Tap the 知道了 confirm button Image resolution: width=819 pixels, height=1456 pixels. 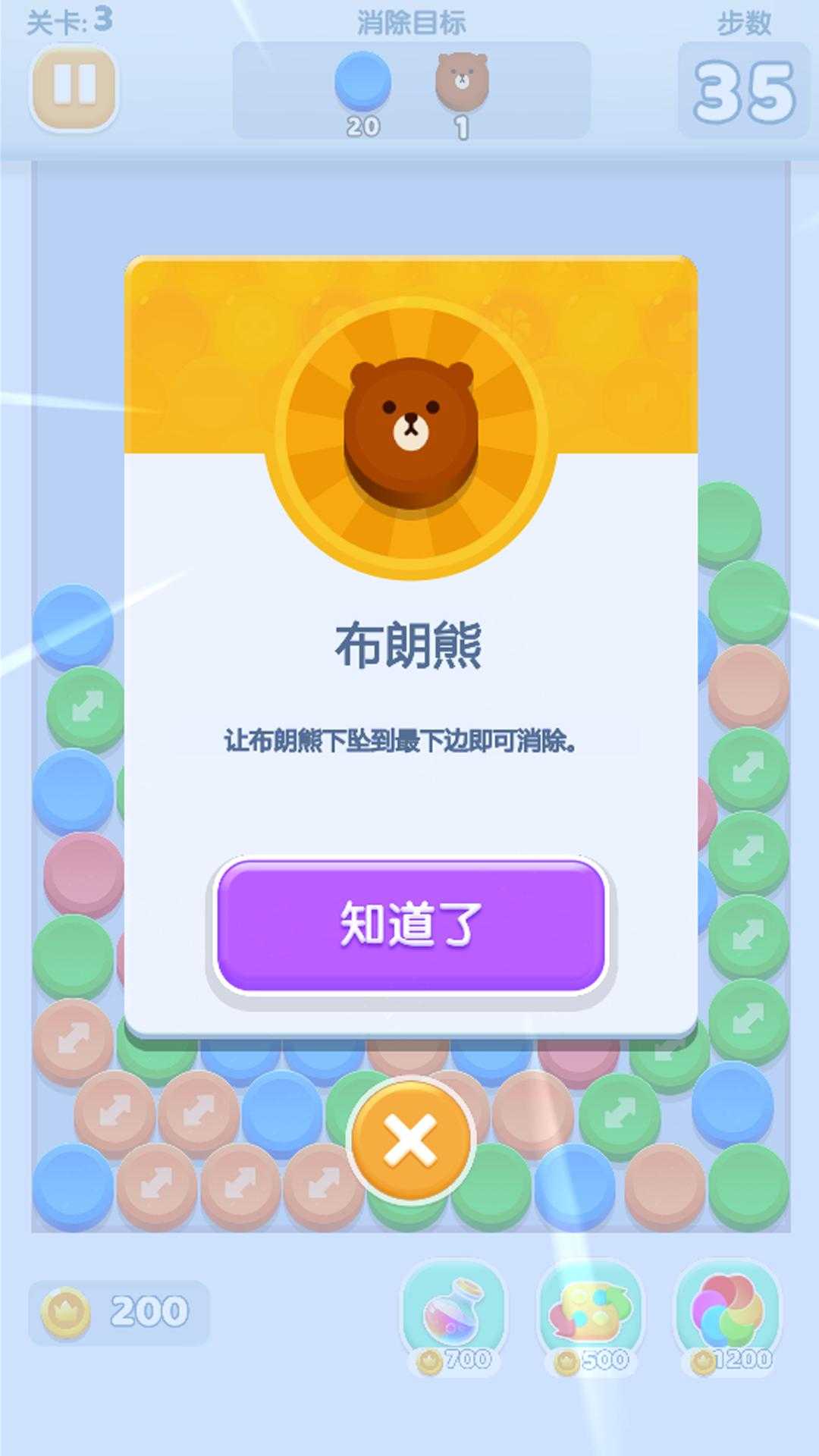coord(410,926)
